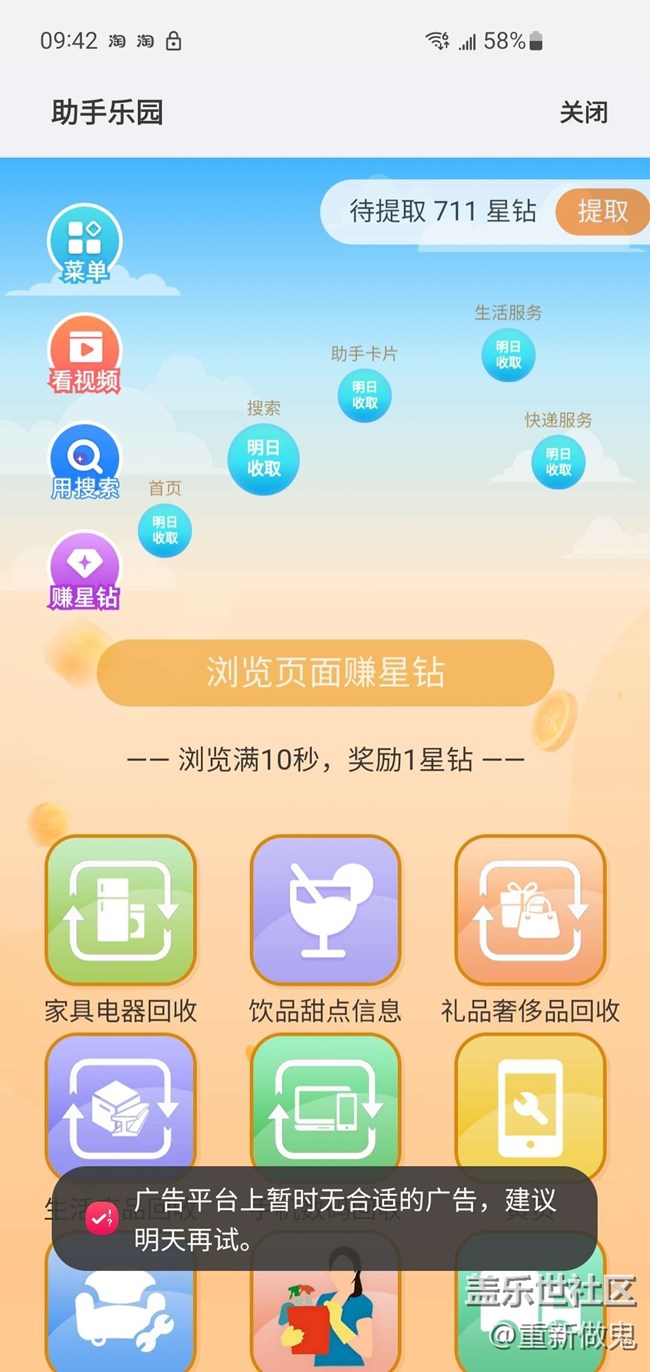Tap the 浏览页面赚星钻 button

click(325, 673)
